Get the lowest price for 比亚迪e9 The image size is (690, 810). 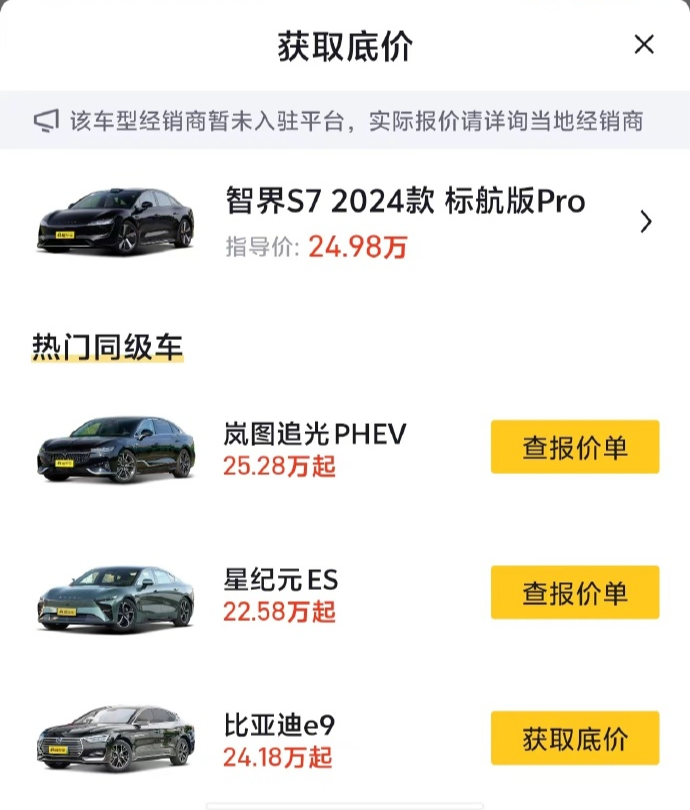tap(575, 738)
